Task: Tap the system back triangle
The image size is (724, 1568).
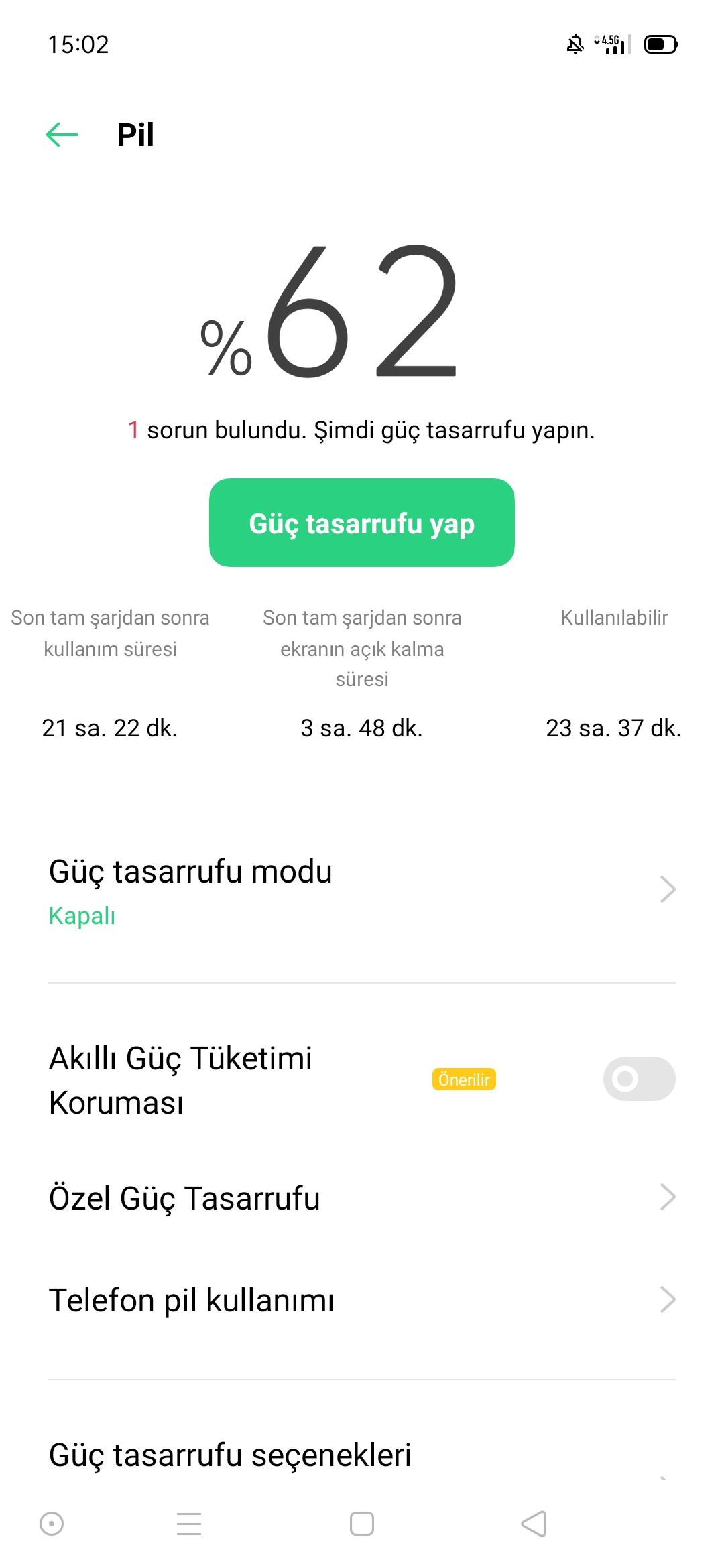Action: [x=534, y=1524]
